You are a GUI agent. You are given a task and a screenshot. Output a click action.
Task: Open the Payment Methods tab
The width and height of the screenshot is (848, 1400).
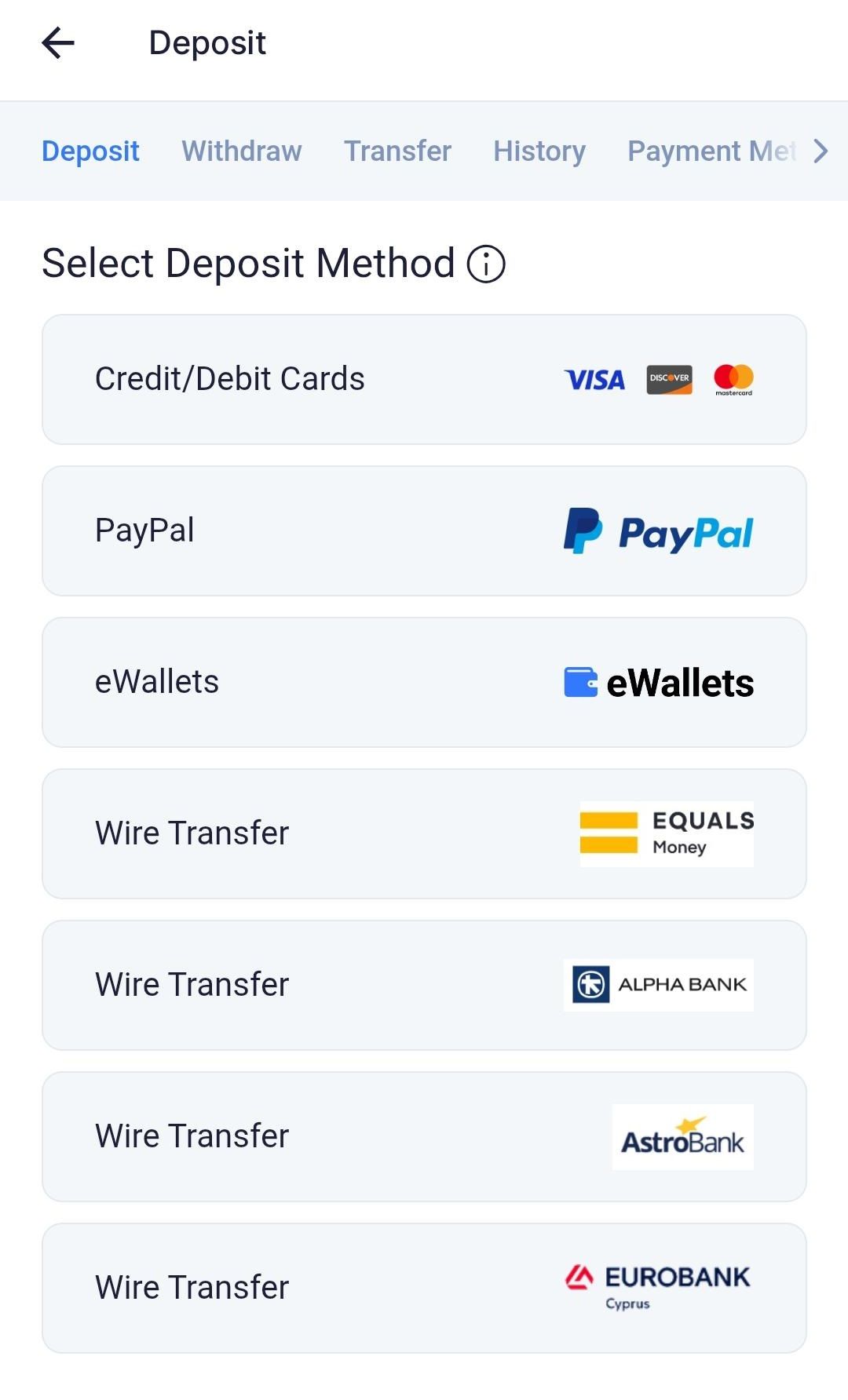point(711,151)
